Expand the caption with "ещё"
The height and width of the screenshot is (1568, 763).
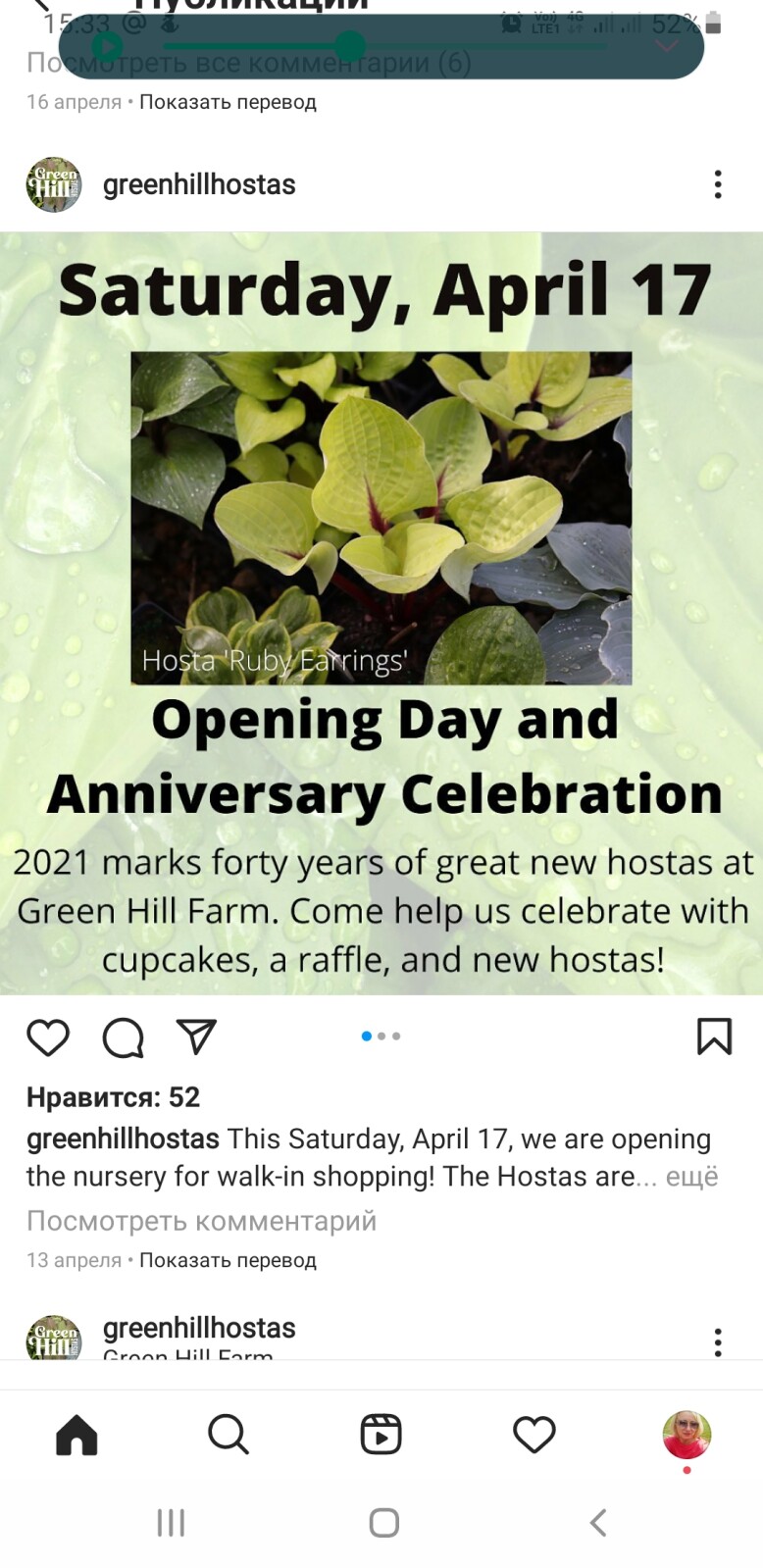(691, 1176)
